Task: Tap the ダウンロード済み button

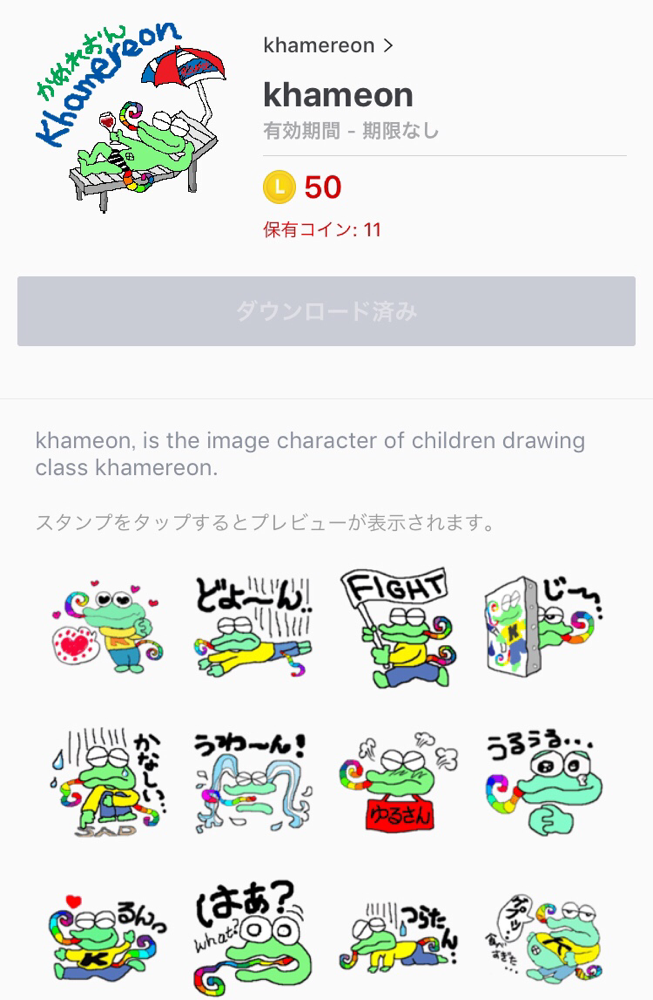Action: (326, 312)
